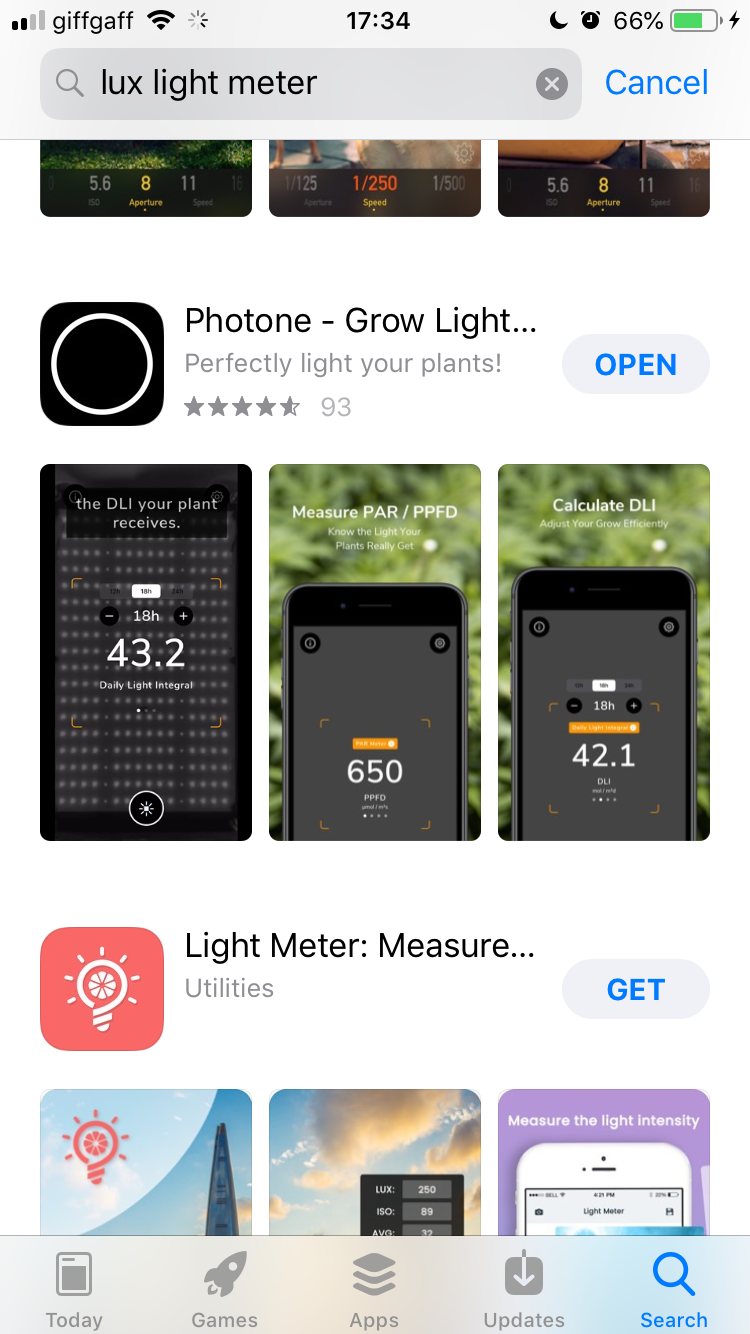
Task: Switch to the Today tab
Action: (x=74, y=1290)
